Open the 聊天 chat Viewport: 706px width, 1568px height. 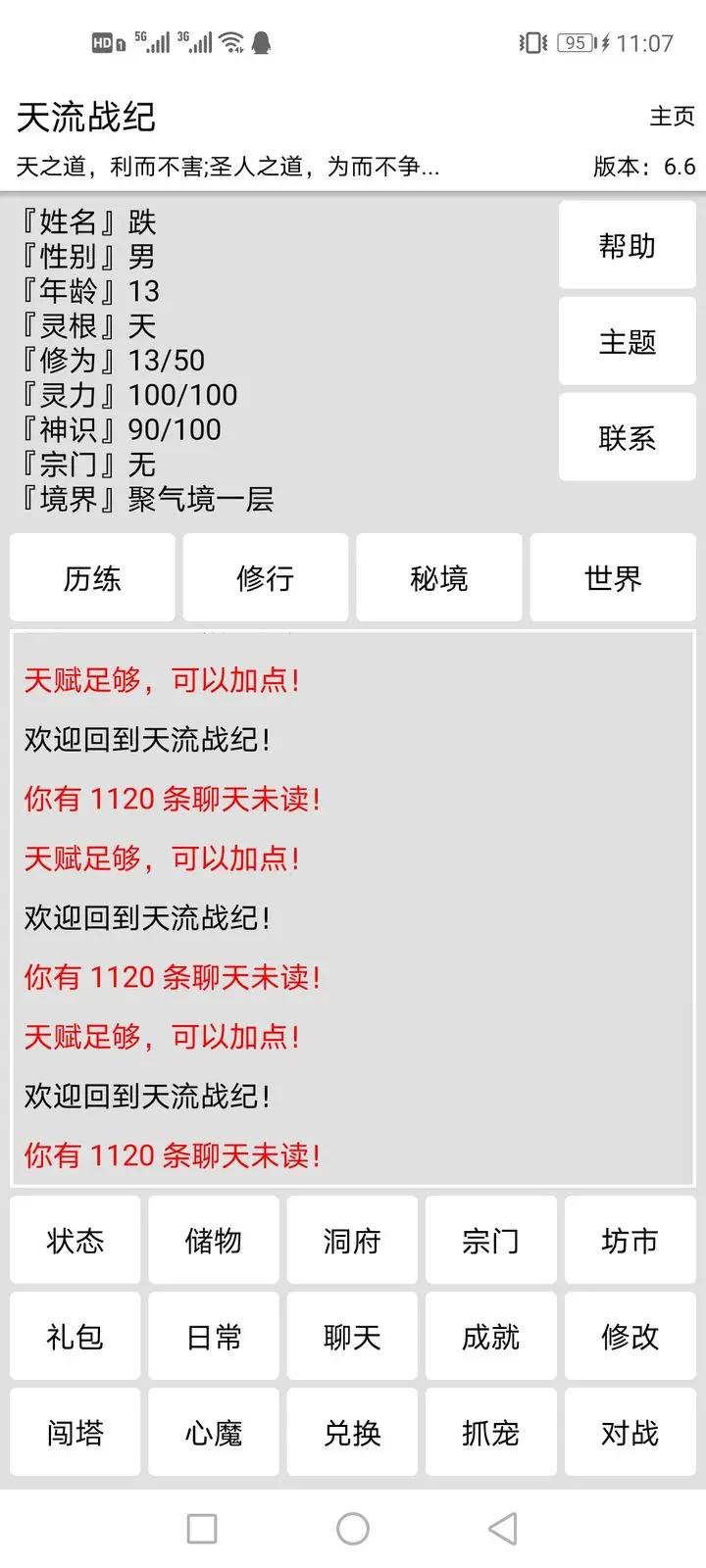tap(352, 1336)
